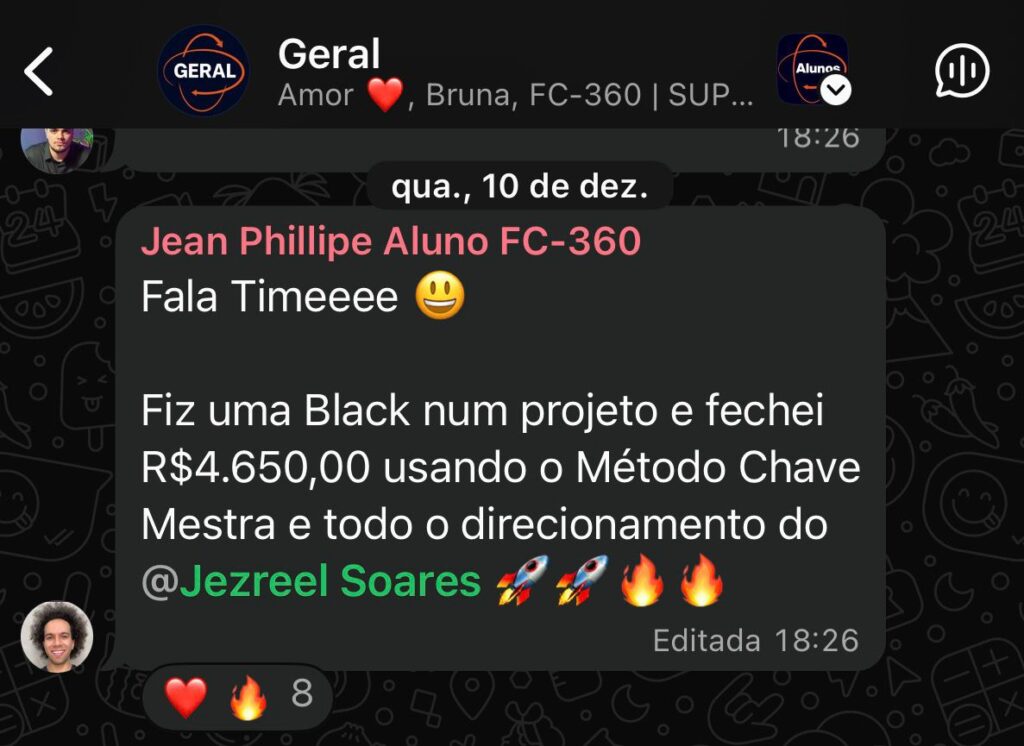The height and width of the screenshot is (746, 1024).
Task: Tap sender name Jean Phillipe Aluno FC-360
Action: click(x=390, y=241)
